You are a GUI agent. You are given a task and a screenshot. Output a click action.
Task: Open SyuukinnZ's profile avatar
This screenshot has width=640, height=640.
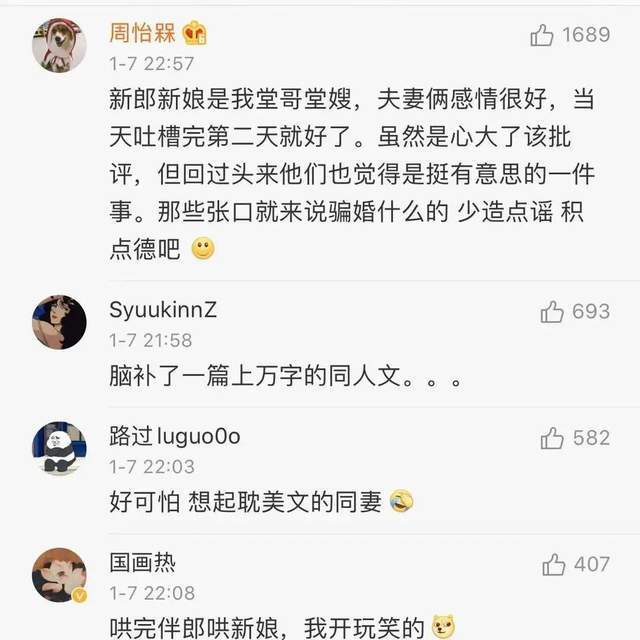59,322
